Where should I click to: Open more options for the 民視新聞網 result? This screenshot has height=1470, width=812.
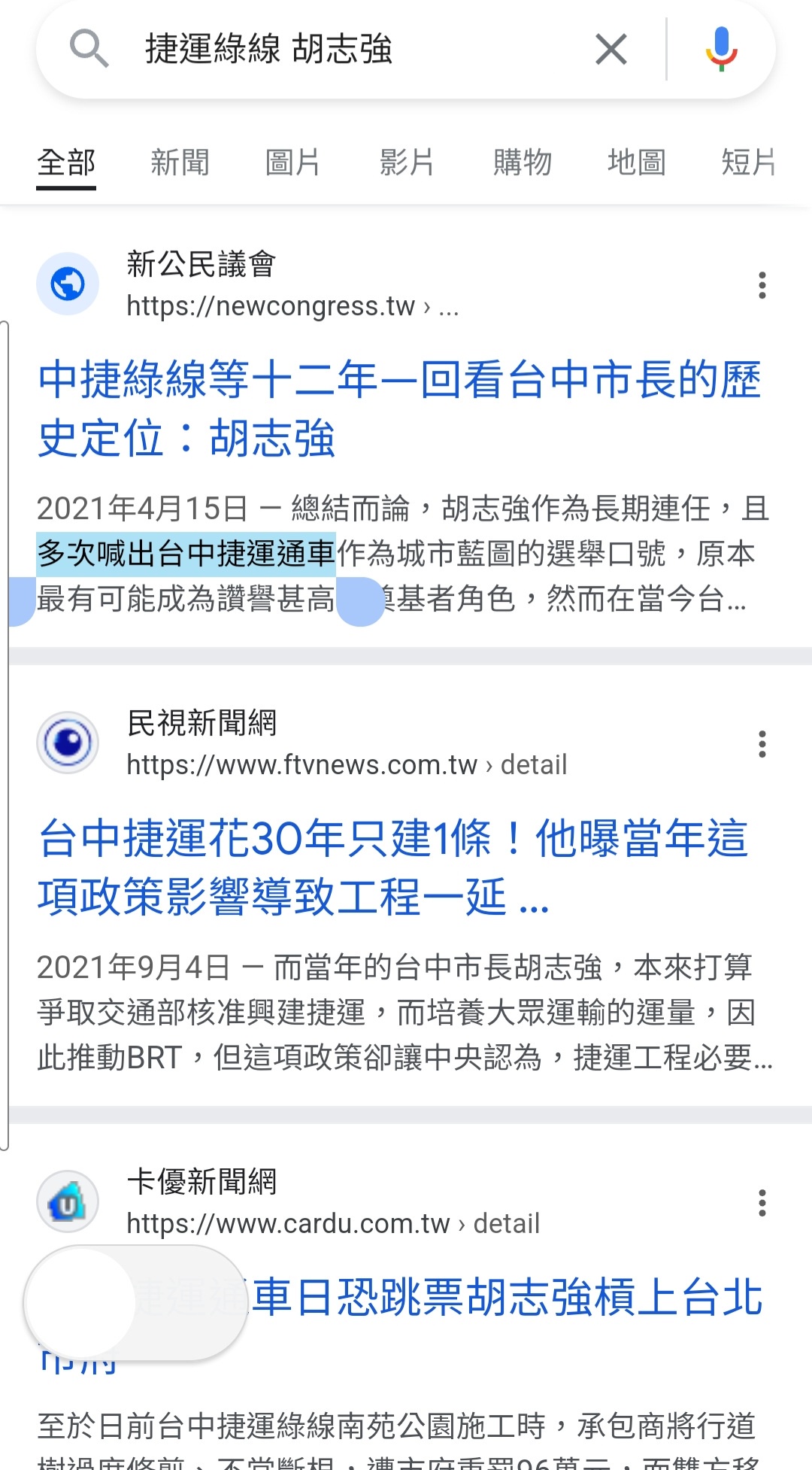(x=762, y=744)
